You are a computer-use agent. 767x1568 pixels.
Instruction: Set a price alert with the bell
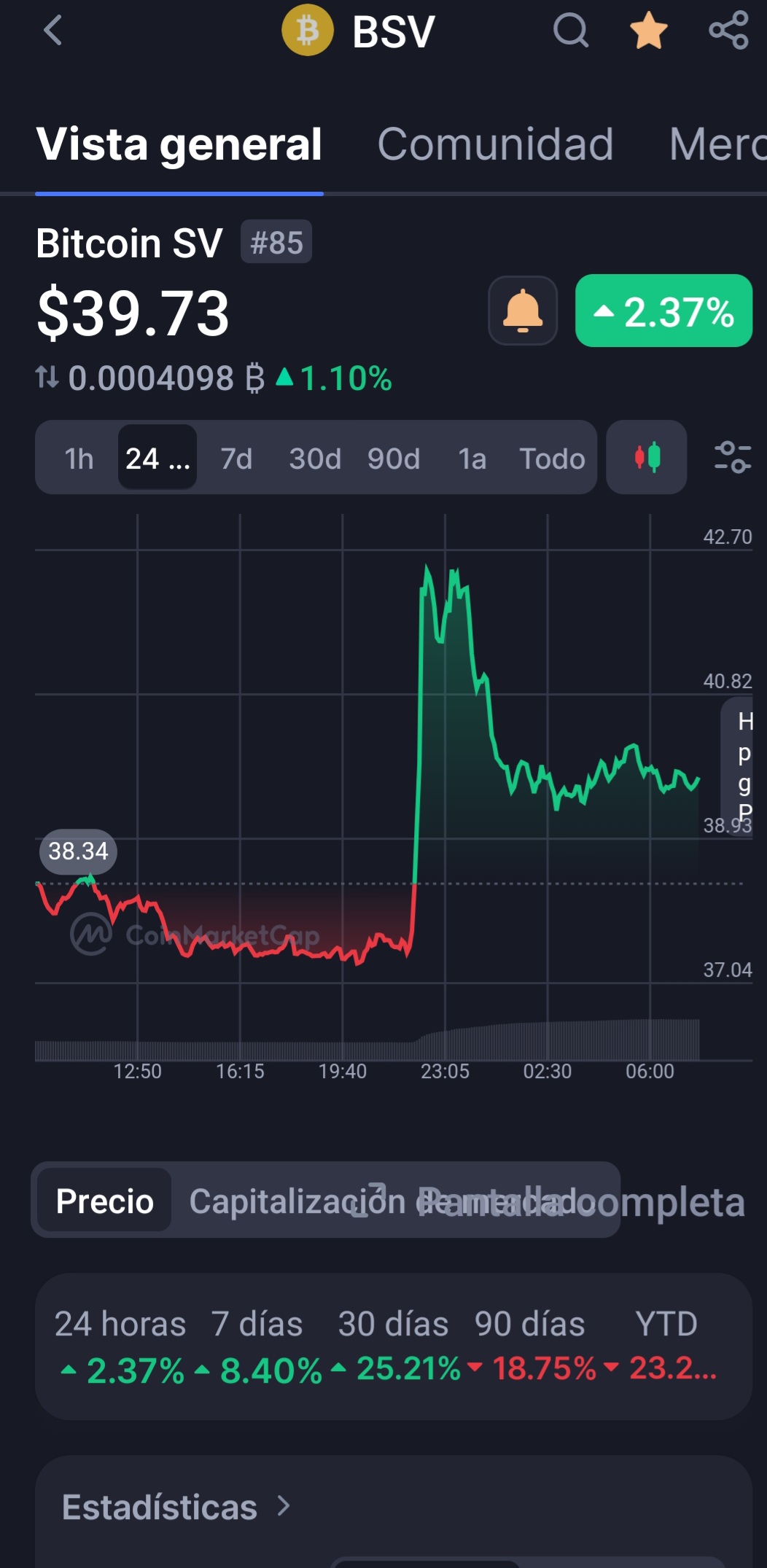tap(523, 311)
